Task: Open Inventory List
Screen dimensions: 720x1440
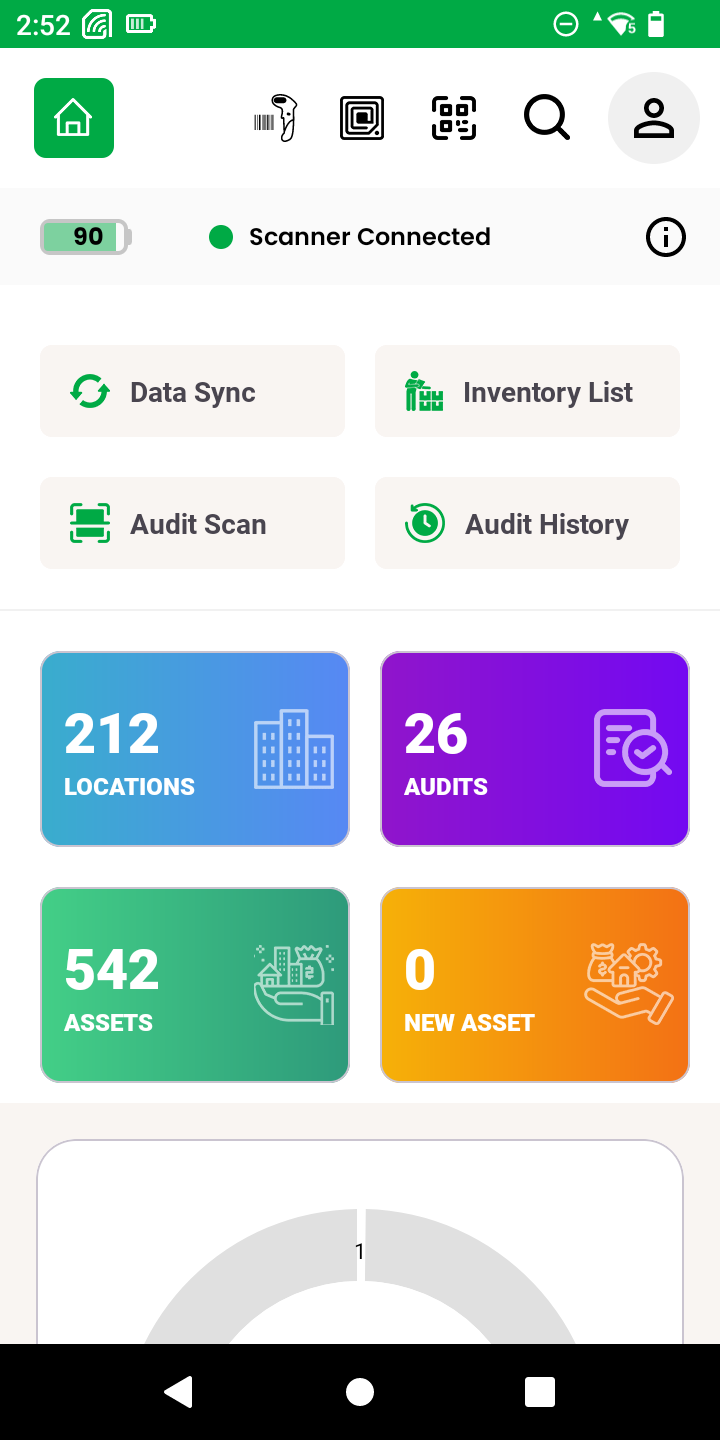Action: (x=527, y=392)
